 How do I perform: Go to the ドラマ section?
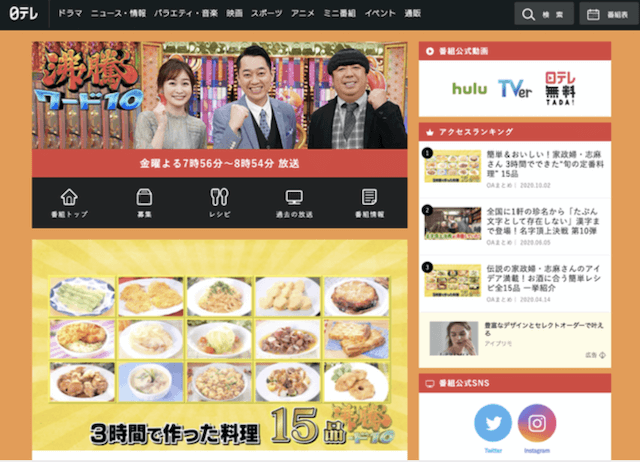[70, 14]
